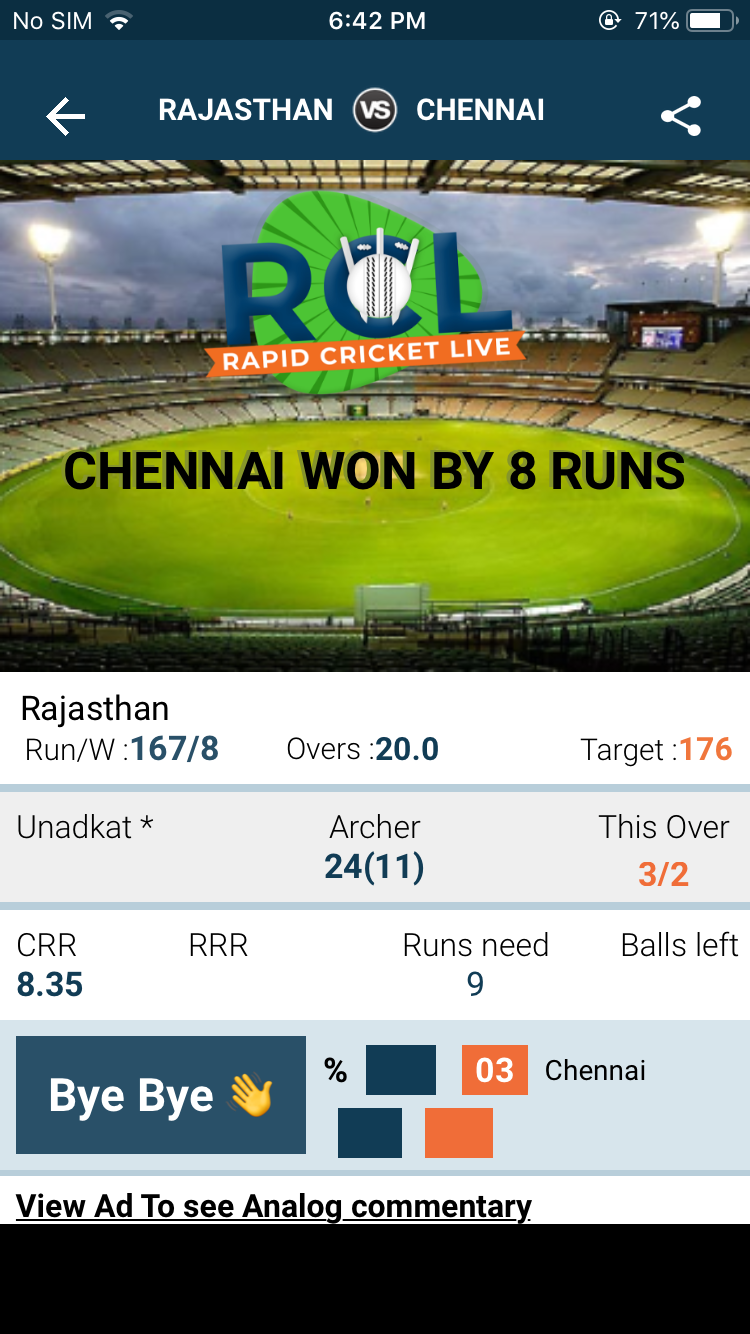Tap the orientation lock icon
Image resolution: width=750 pixels, height=1334 pixels.
(610, 20)
